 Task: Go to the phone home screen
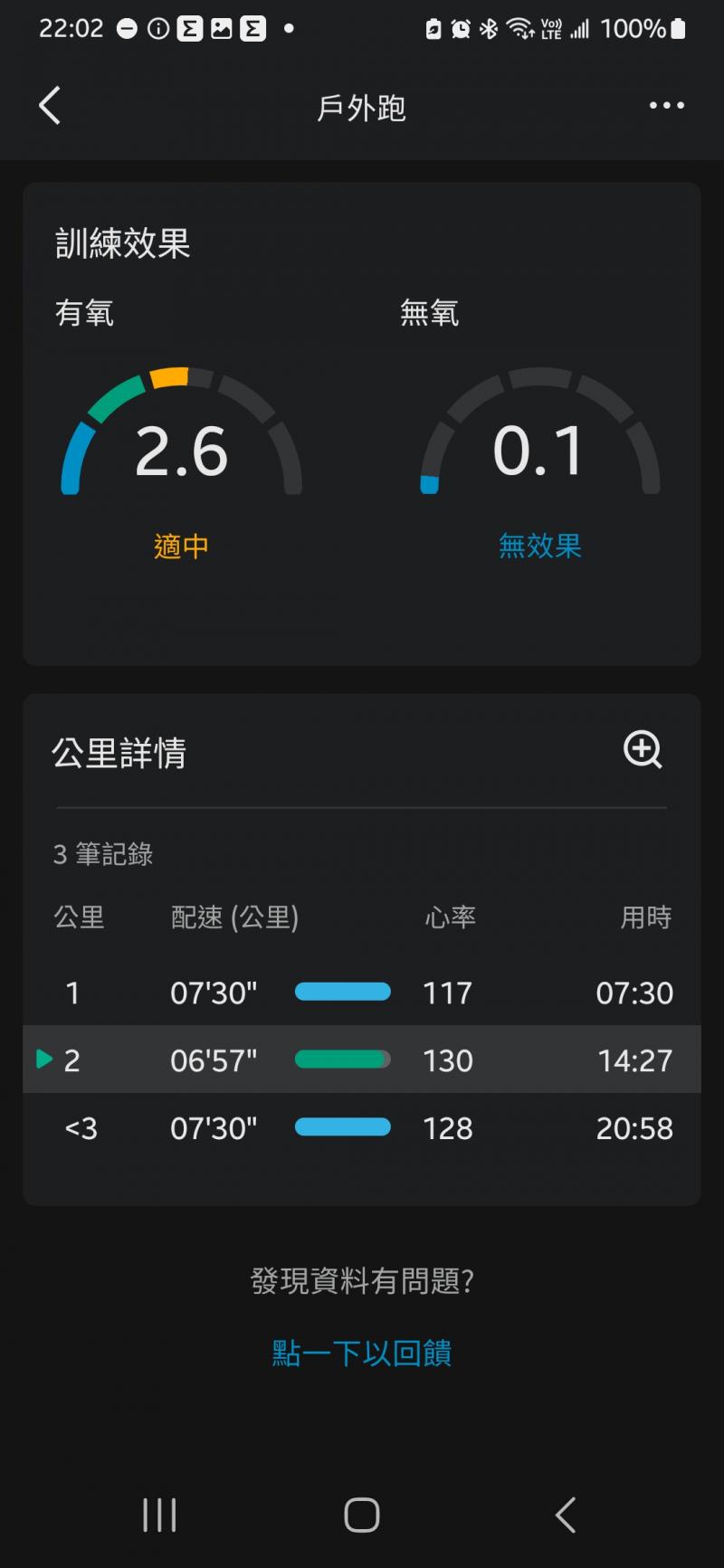(362, 1515)
